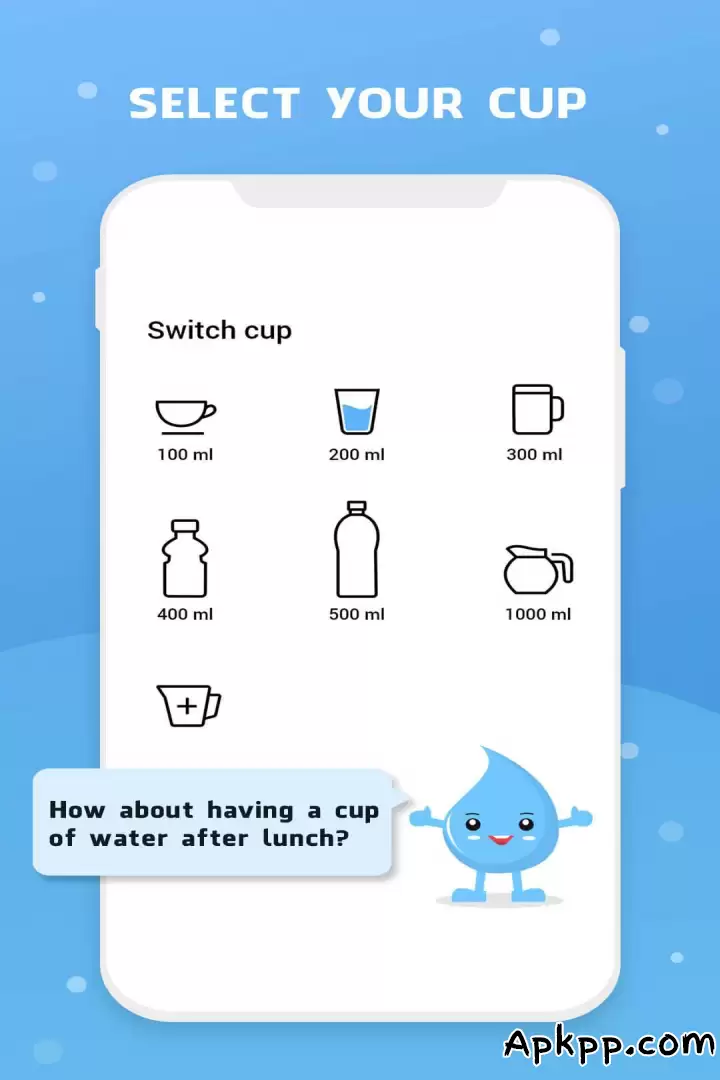Viewport: 720px width, 1080px height.
Task: Select the 300 ml mug icon
Action: point(535,407)
